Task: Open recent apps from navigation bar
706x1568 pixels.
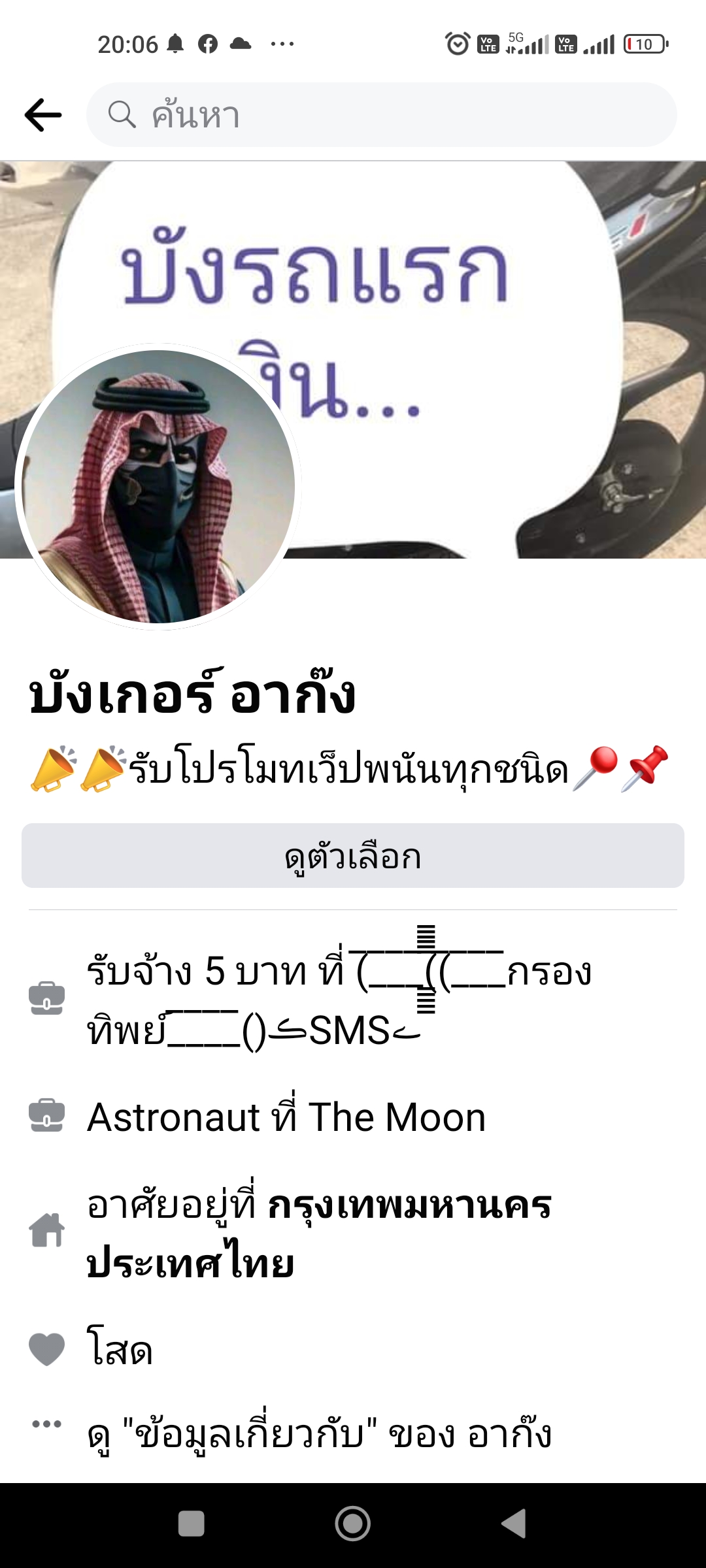Action: coord(191,1524)
